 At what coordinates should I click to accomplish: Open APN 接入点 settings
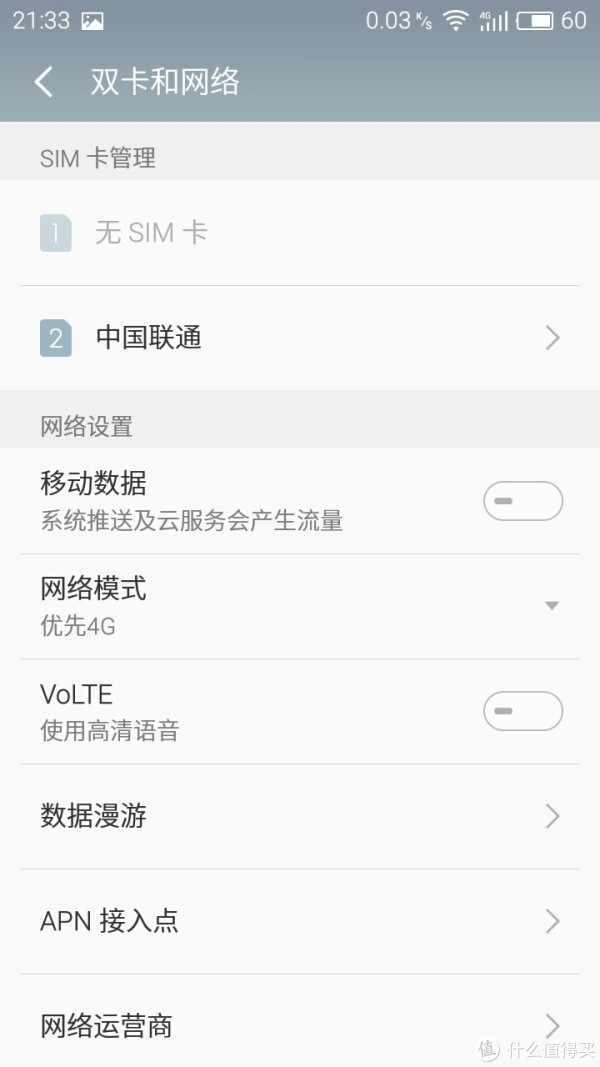click(300, 921)
